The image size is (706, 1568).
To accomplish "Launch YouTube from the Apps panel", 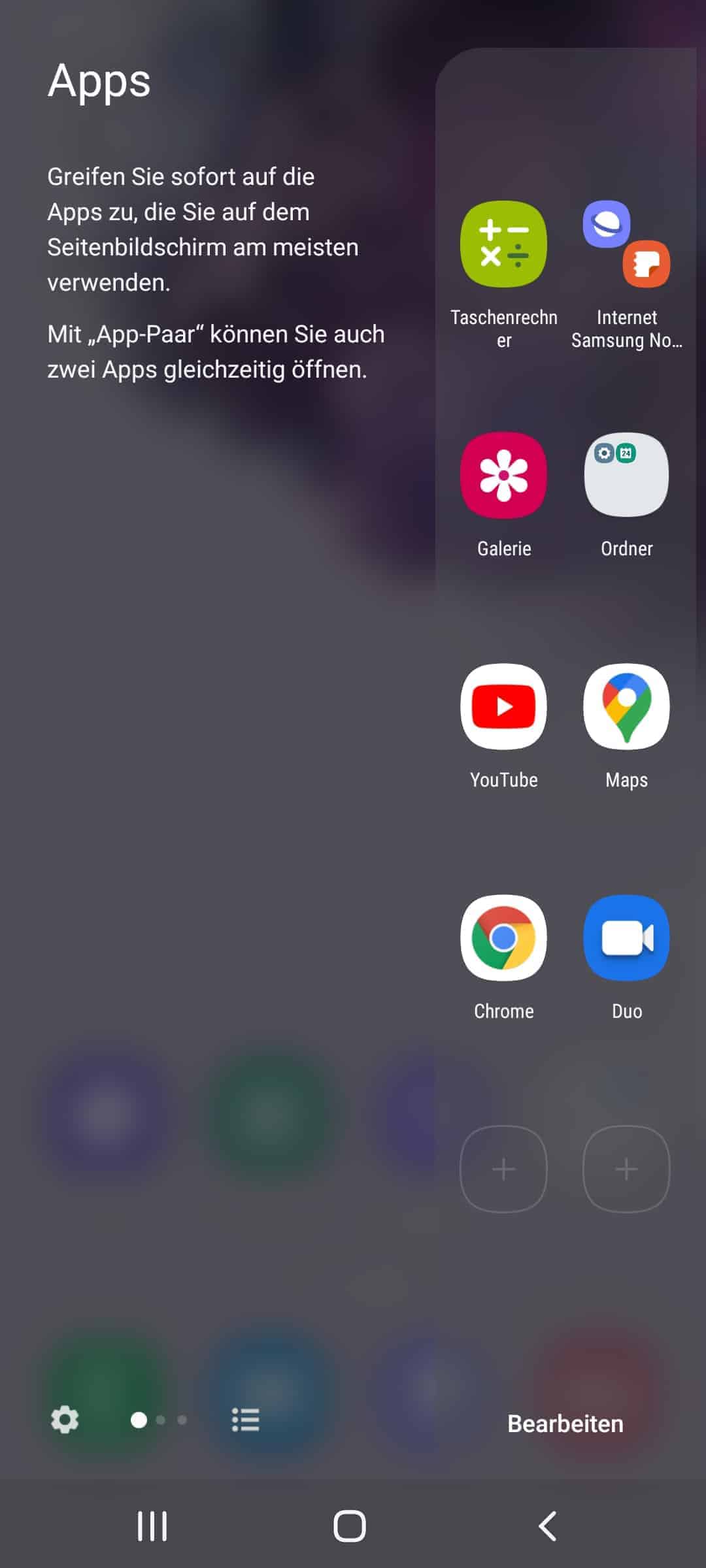I will [503, 706].
